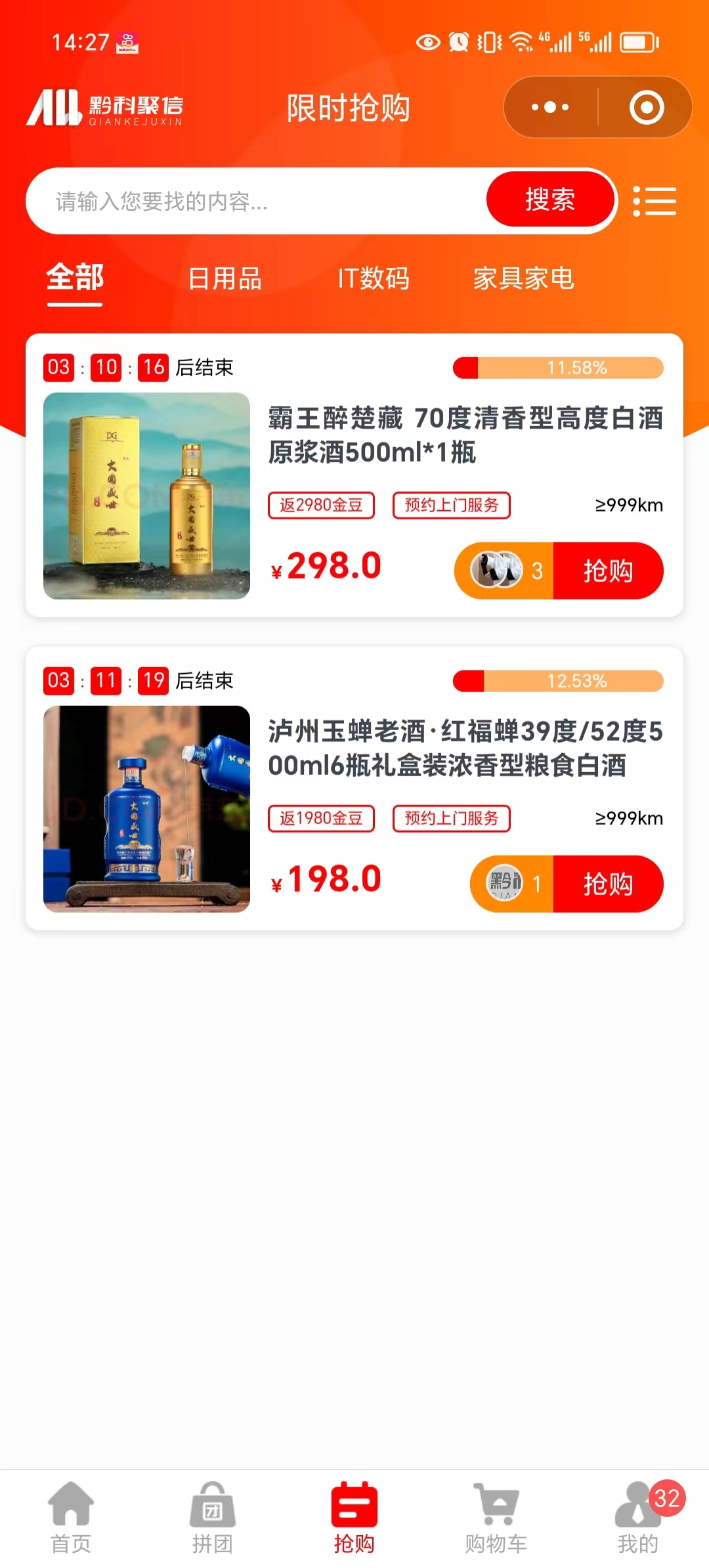Switch to the 日用品 category tab
The image size is (709, 1568).
(x=224, y=279)
